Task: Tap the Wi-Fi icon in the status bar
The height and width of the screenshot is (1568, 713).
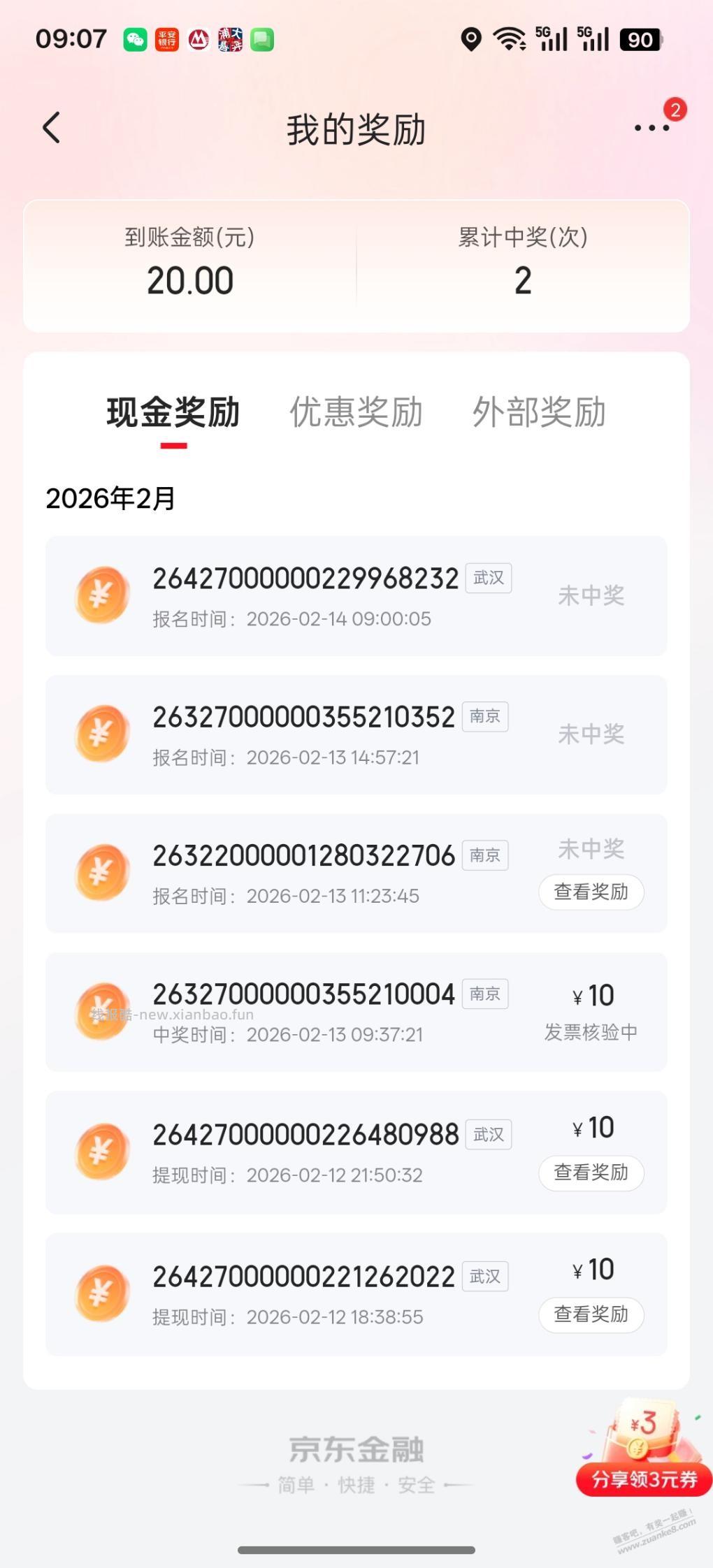Action: pyautogui.click(x=510, y=40)
